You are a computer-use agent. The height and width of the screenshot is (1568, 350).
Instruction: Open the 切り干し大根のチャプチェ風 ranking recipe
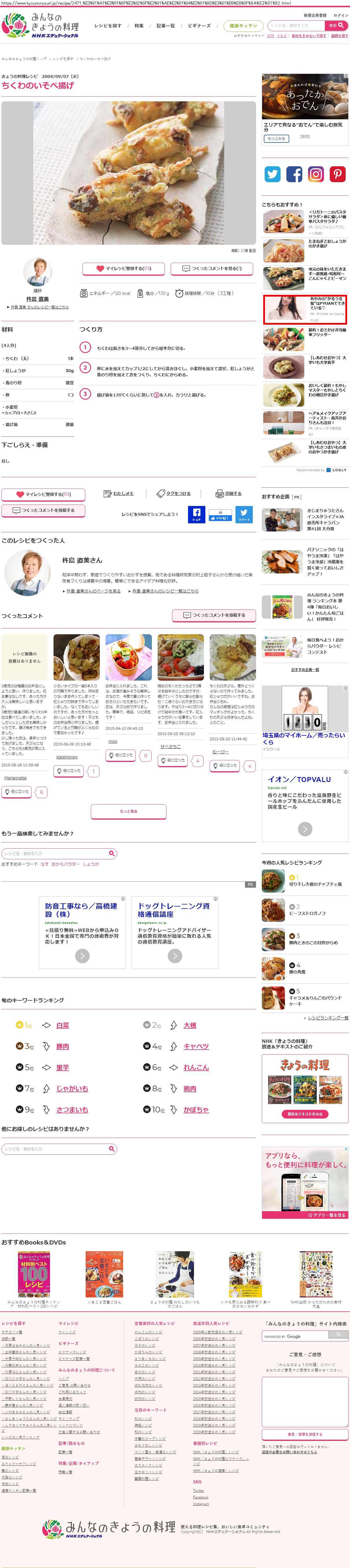315,883
